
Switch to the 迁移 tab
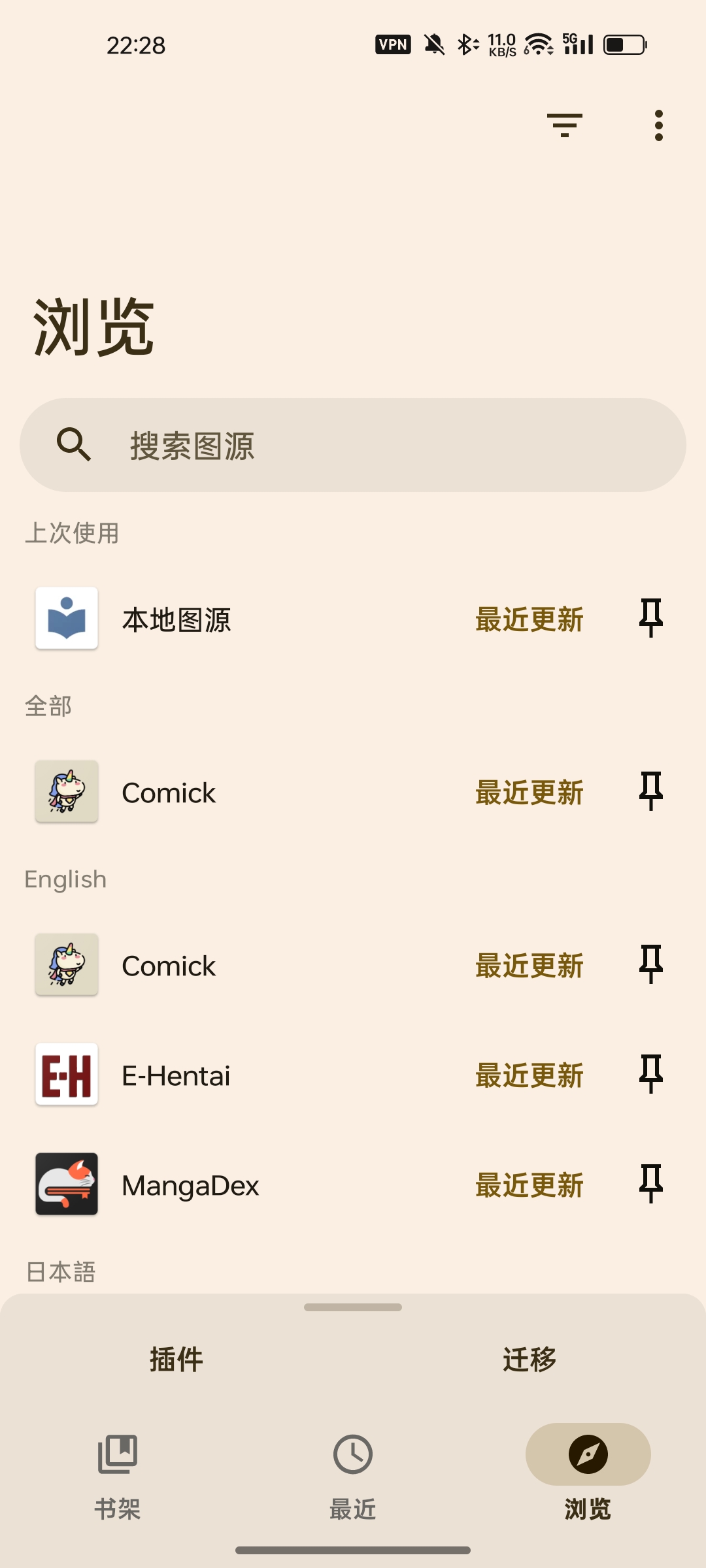(529, 1360)
